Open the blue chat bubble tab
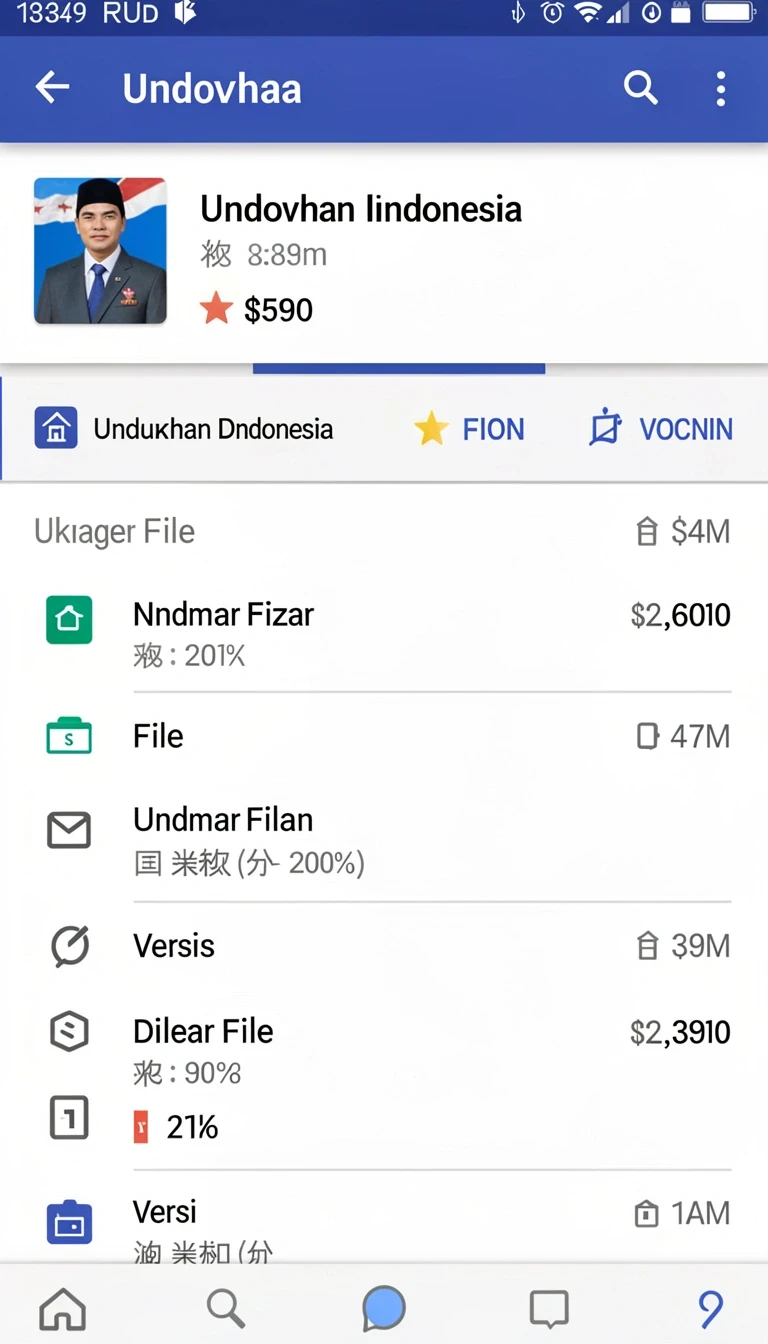The height and width of the screenshot is (1344, 768). pyautogui.click(x=384, y=1308)
